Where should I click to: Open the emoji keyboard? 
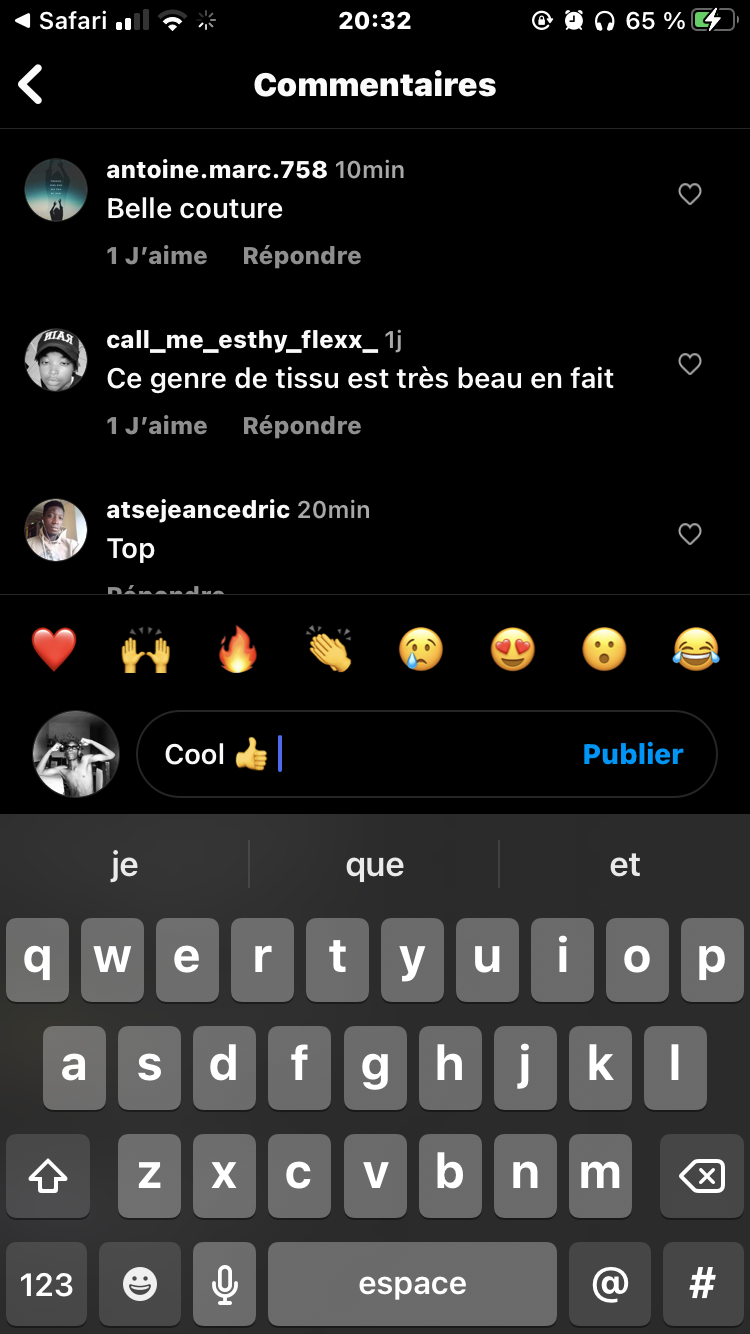click(x=140, y=1284)
